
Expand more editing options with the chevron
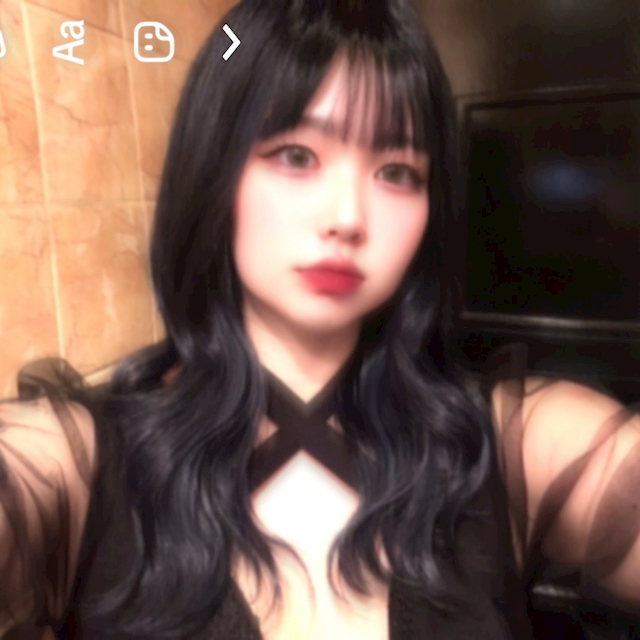[231, 42]
